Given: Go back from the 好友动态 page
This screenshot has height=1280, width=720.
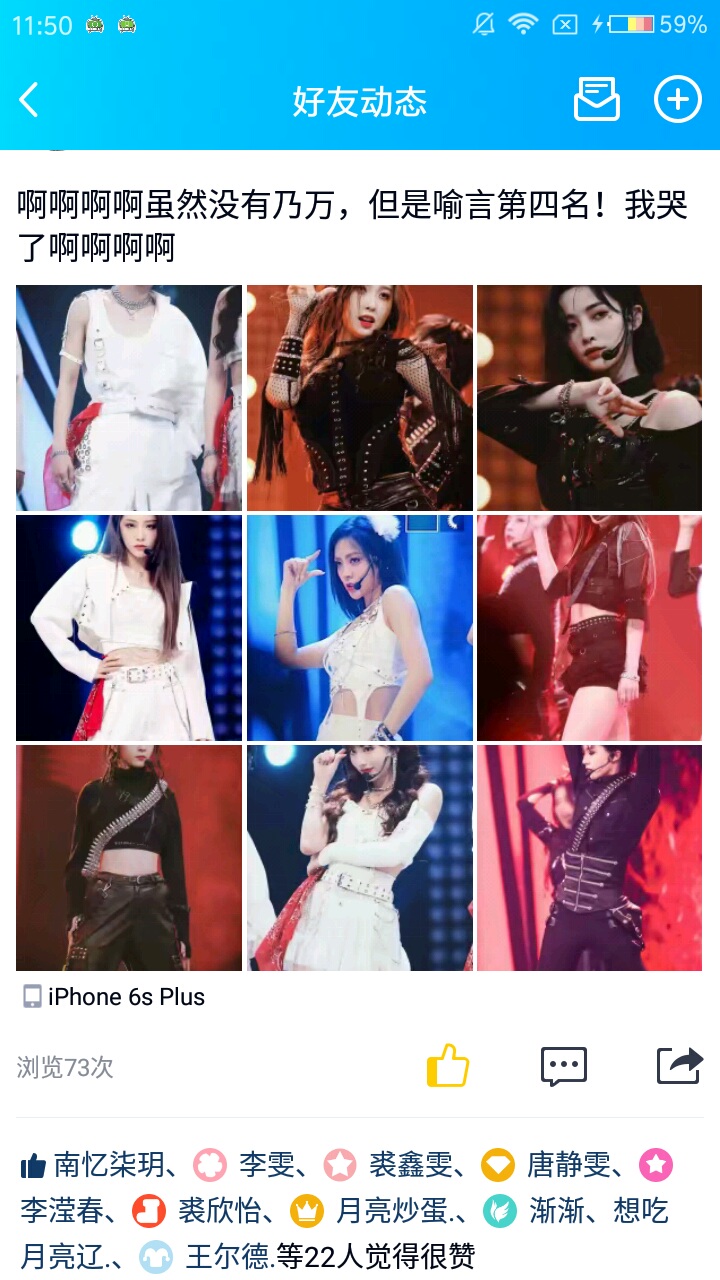Looking at the screenshot, I should click(x=30, y=100).
